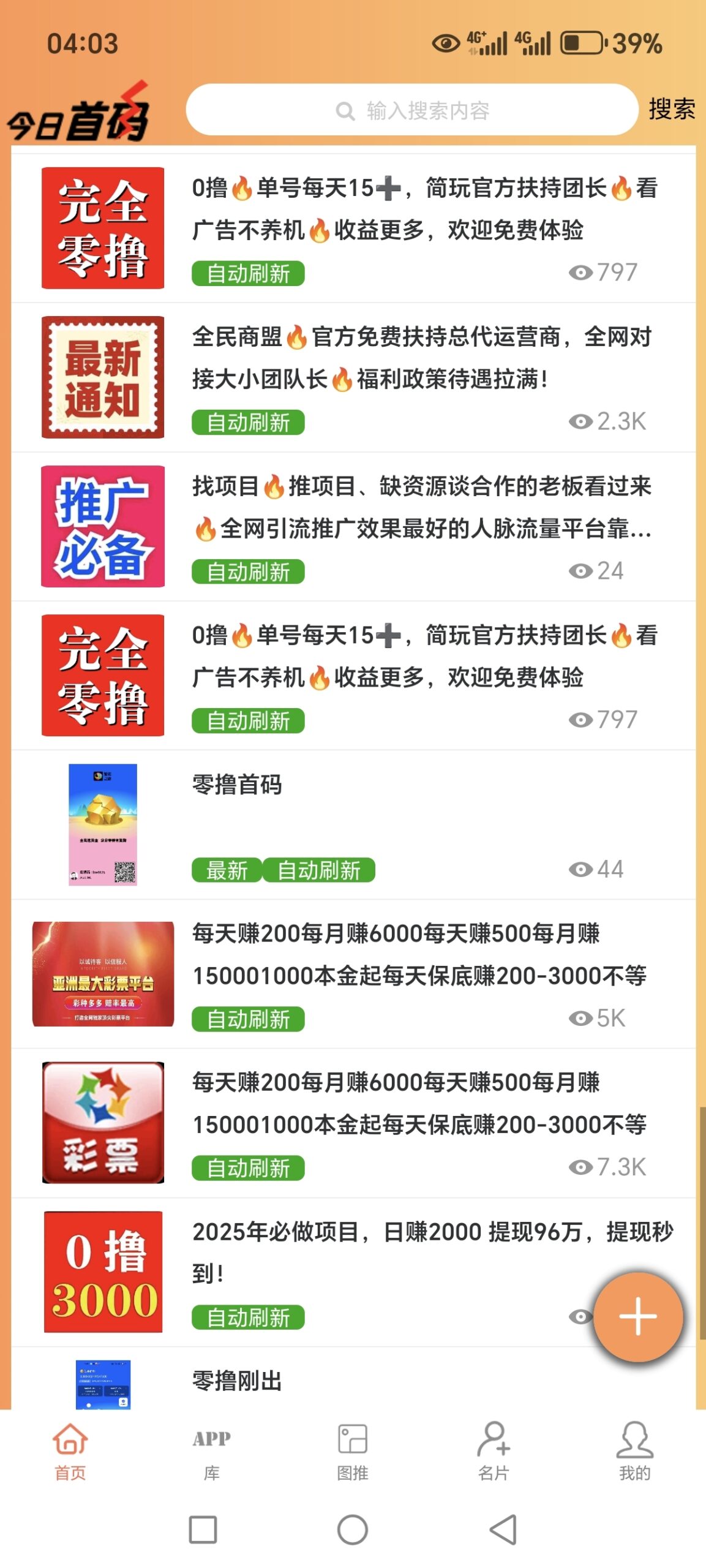
Task: Open the 亚洲最大彩票平台 listing
Action: pos(419,954)
